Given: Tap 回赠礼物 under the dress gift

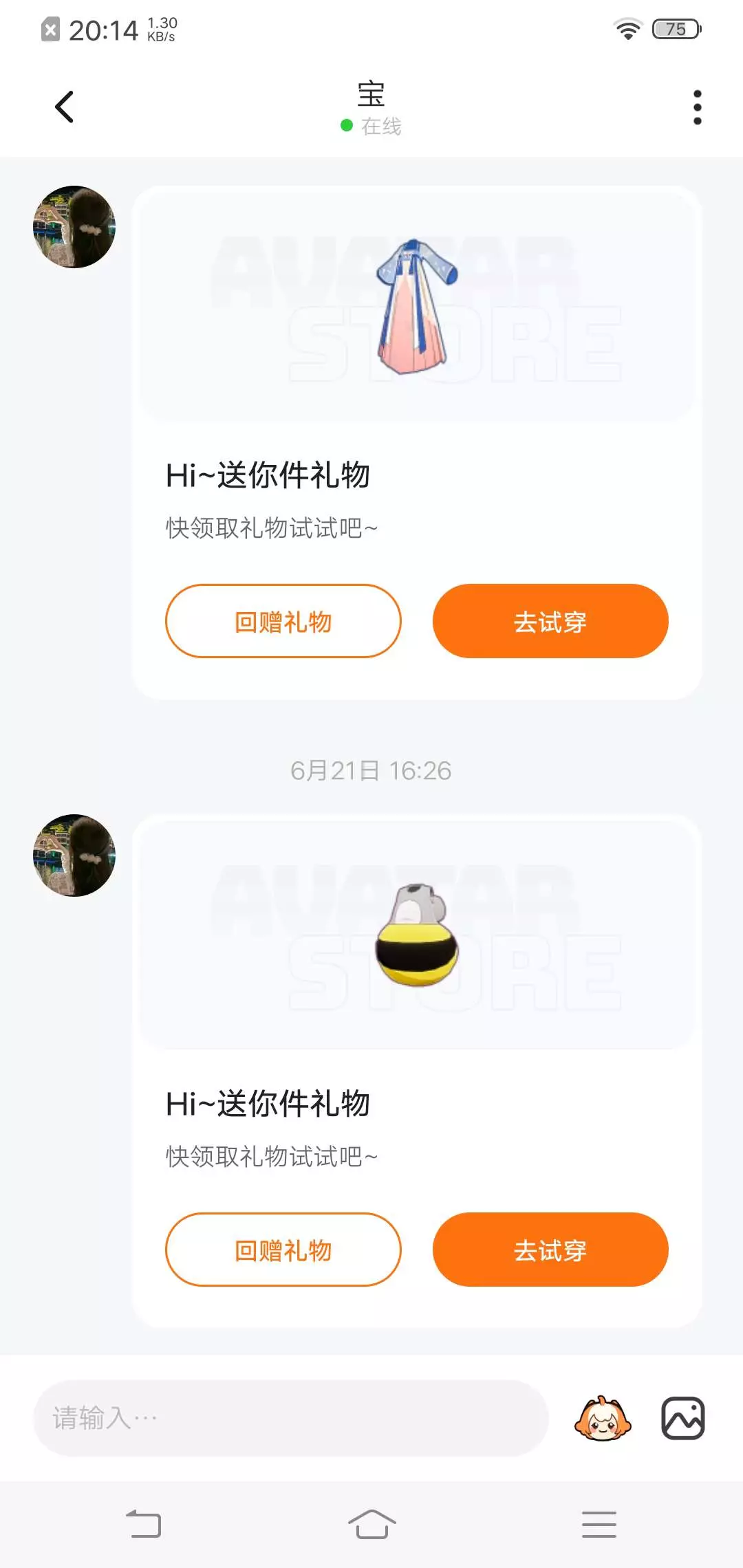Looking at the screenshot, I should [283, 621].
